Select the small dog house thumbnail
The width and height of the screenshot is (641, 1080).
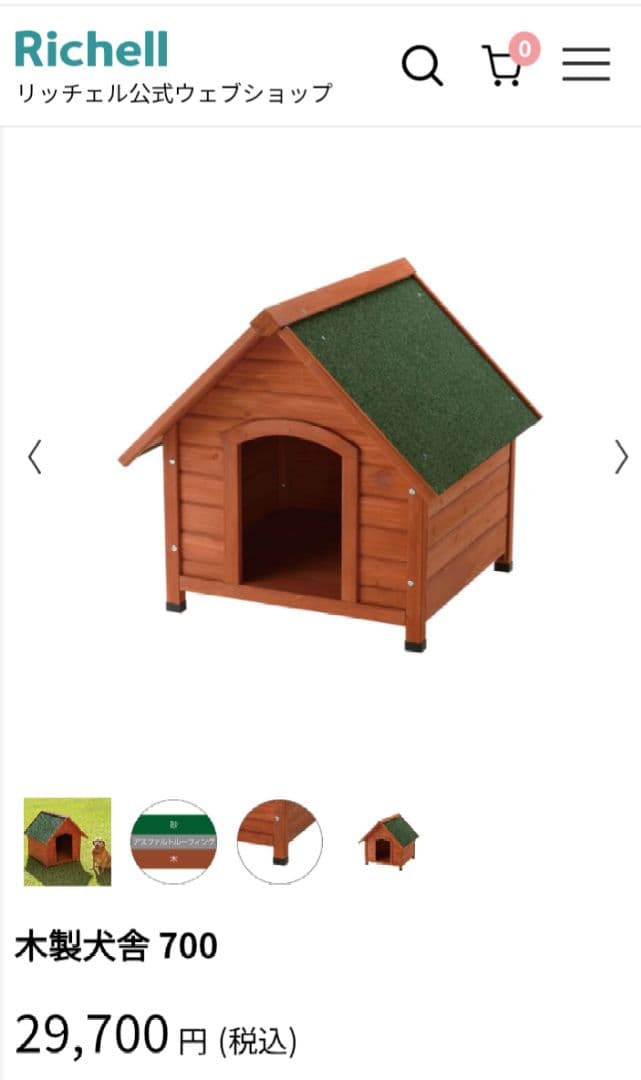389,841
